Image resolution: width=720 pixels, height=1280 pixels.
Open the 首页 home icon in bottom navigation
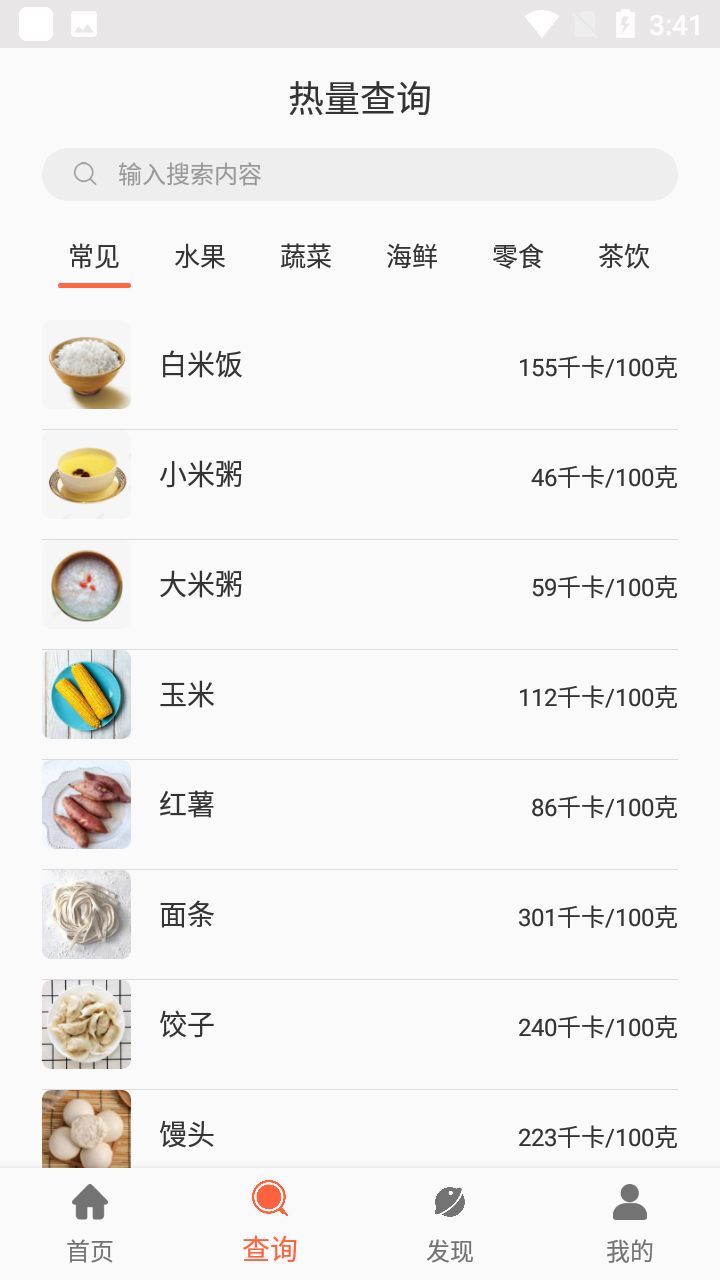(x=90, y=1204)
